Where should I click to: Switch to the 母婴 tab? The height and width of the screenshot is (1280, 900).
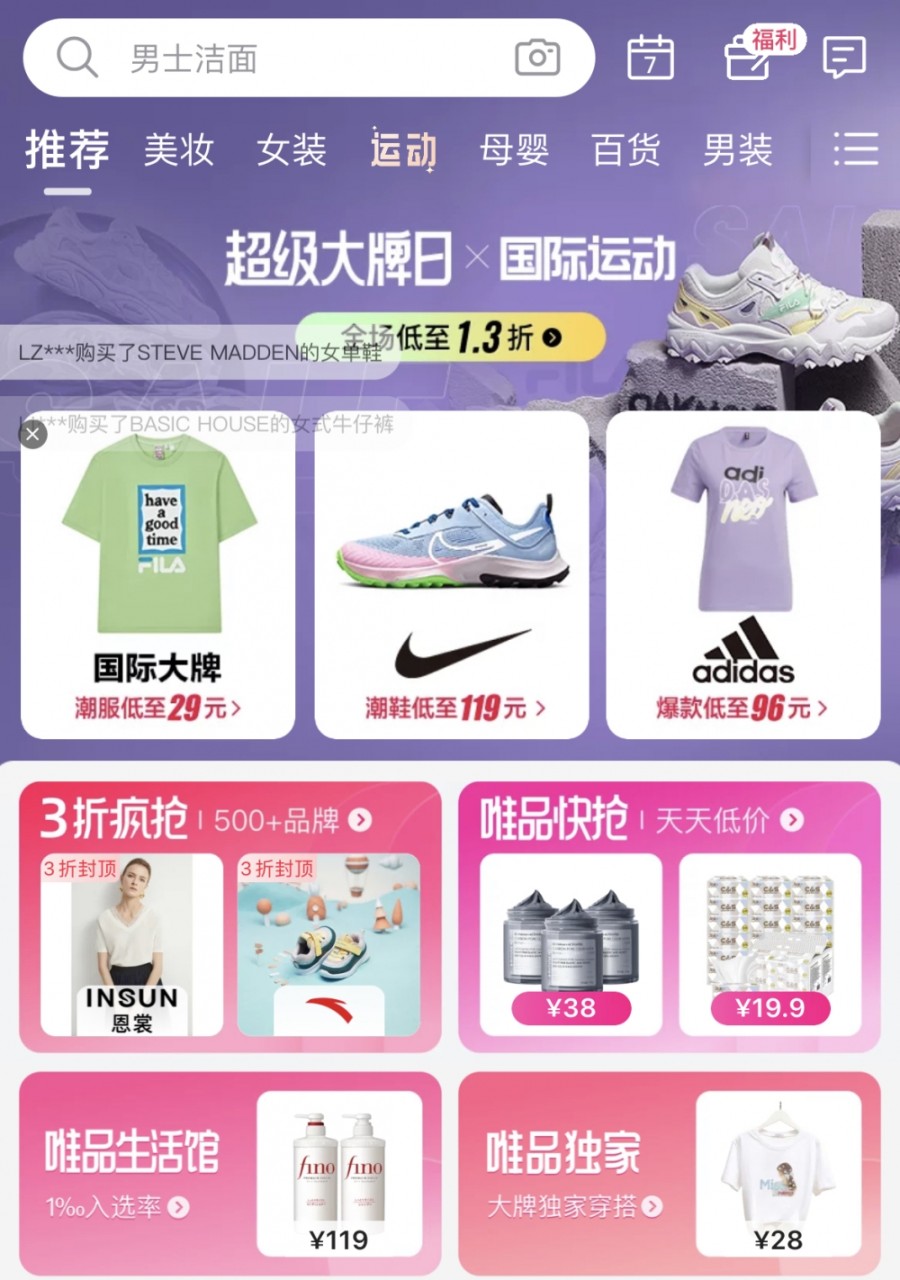coord(514,150)
